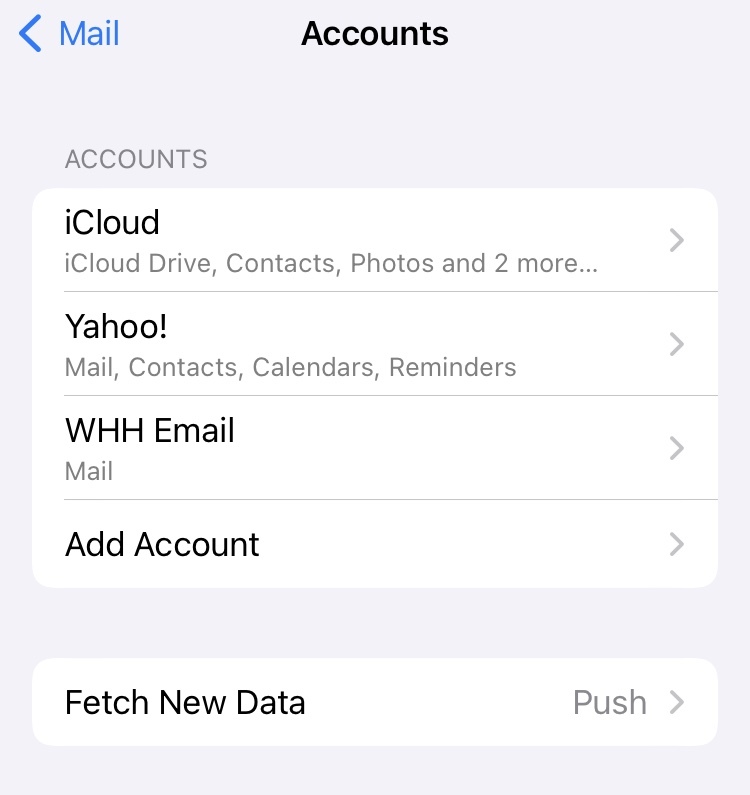The width and height of the screenshot is (750, 795).
Task: Open the iCloud account settings
Action: 375,240
